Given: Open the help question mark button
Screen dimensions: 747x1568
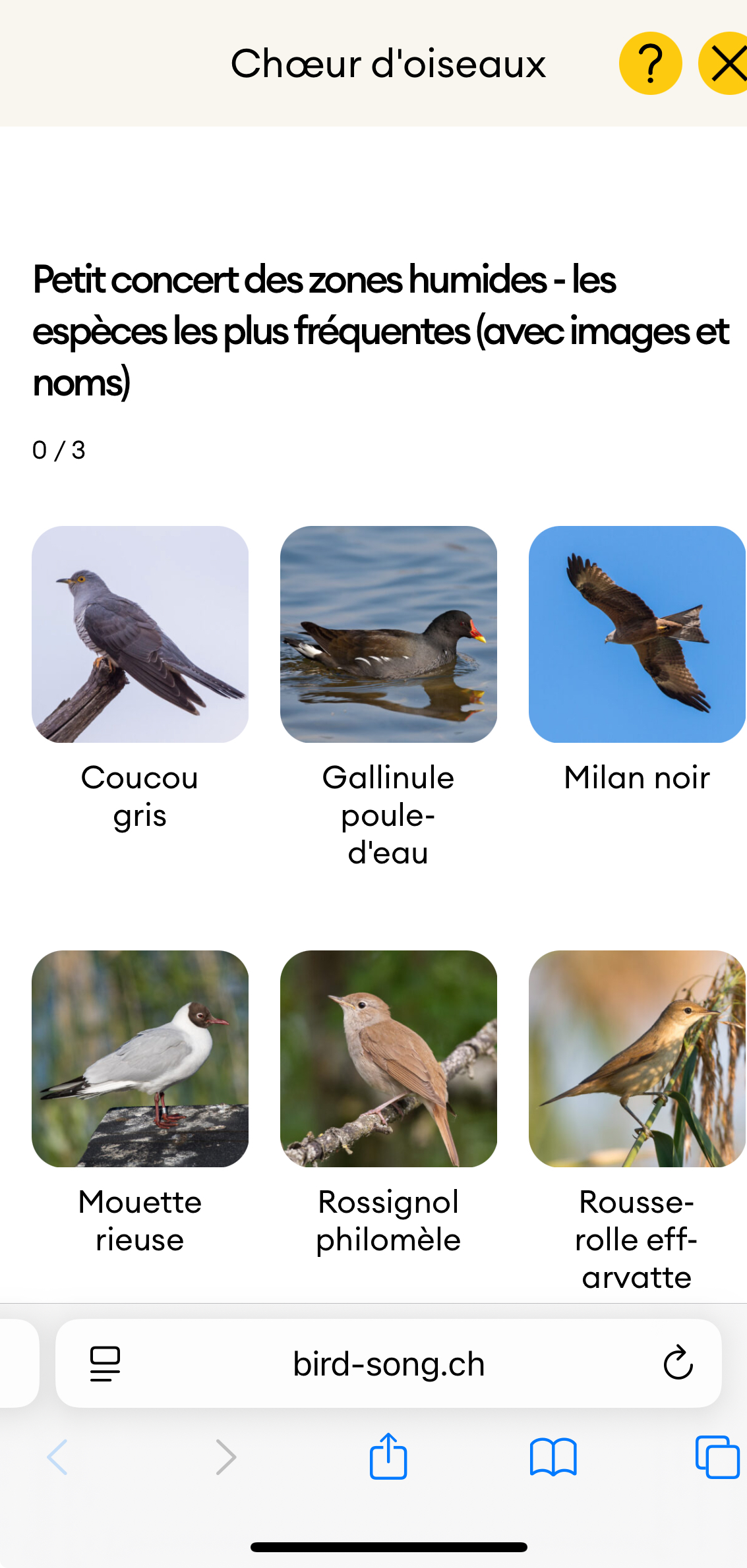Looking at the screenshot, I should point(650,64).
